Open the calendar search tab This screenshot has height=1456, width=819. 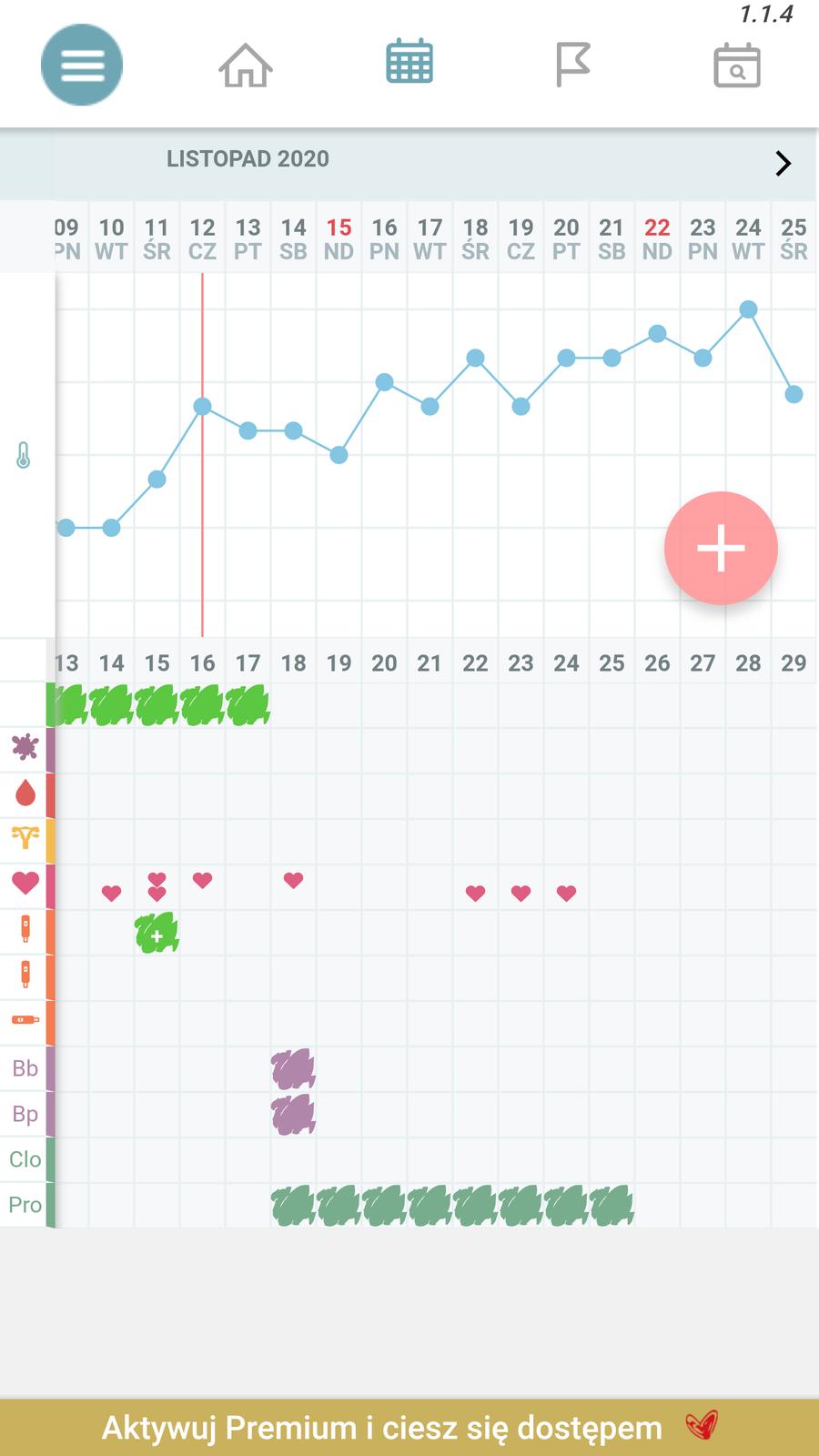(x=736, y=66)
